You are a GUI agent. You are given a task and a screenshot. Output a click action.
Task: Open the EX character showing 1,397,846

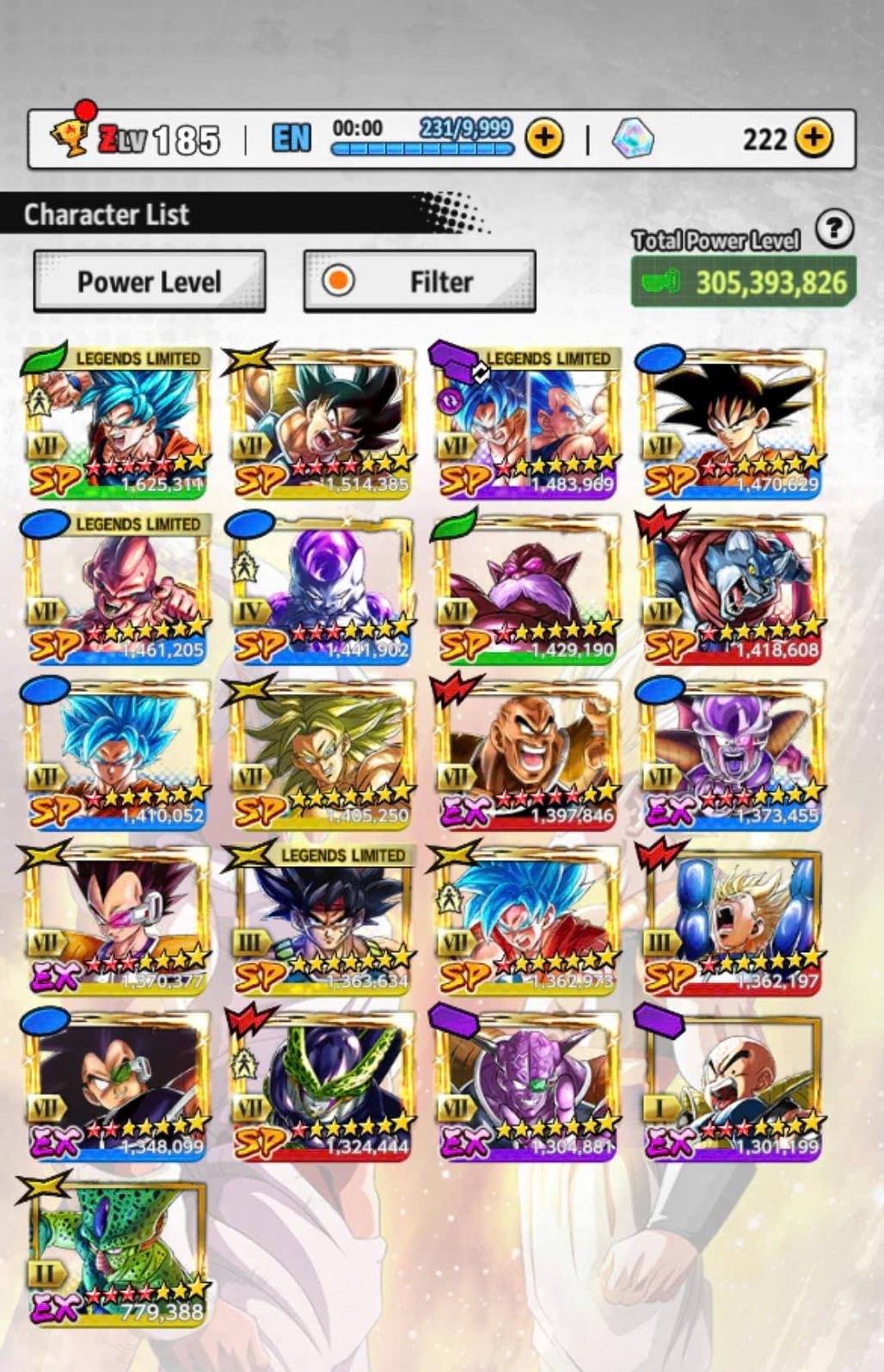pyautogui.click(x=528, y=754)
